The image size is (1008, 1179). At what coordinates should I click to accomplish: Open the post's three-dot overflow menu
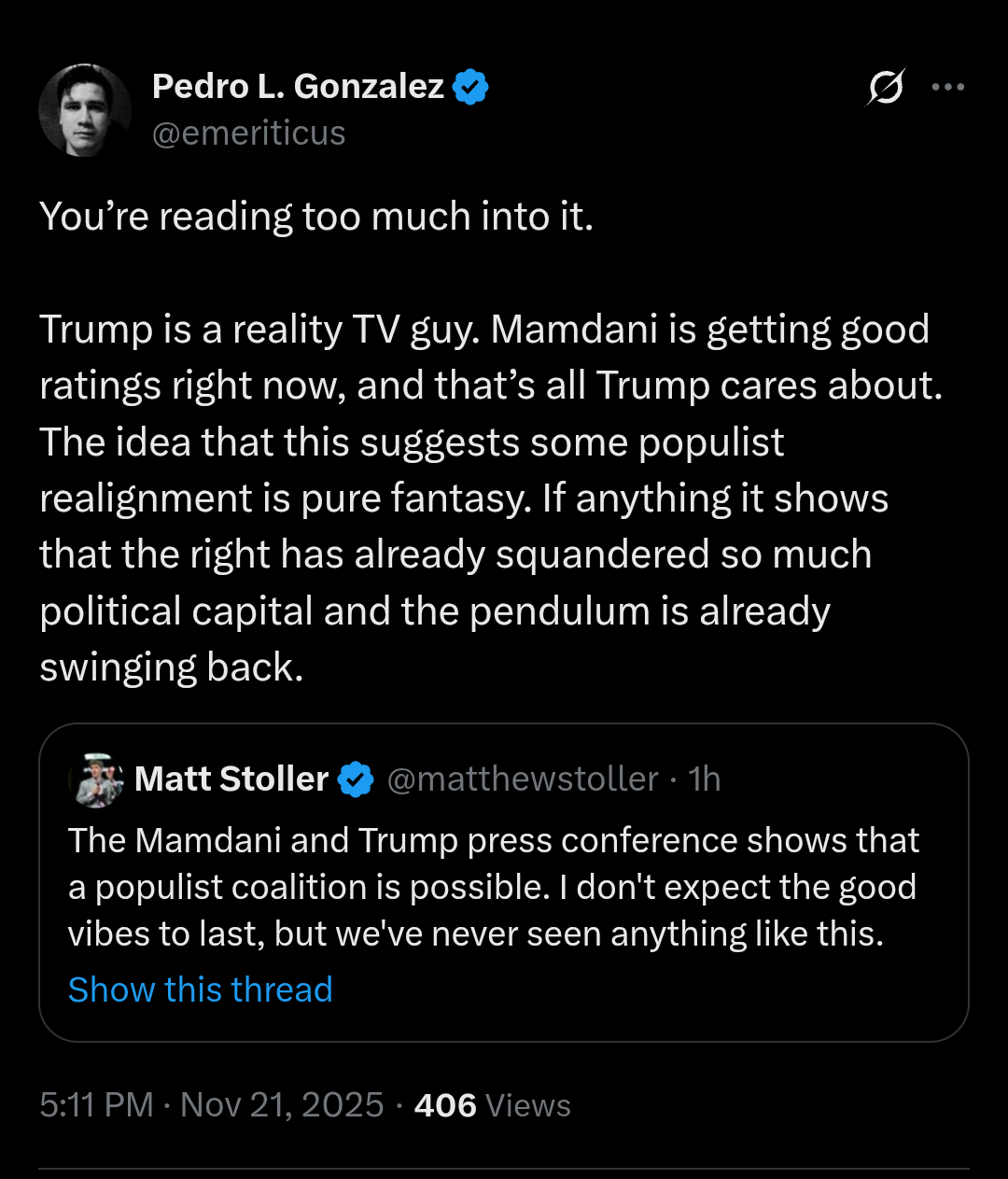coord(948,88)
